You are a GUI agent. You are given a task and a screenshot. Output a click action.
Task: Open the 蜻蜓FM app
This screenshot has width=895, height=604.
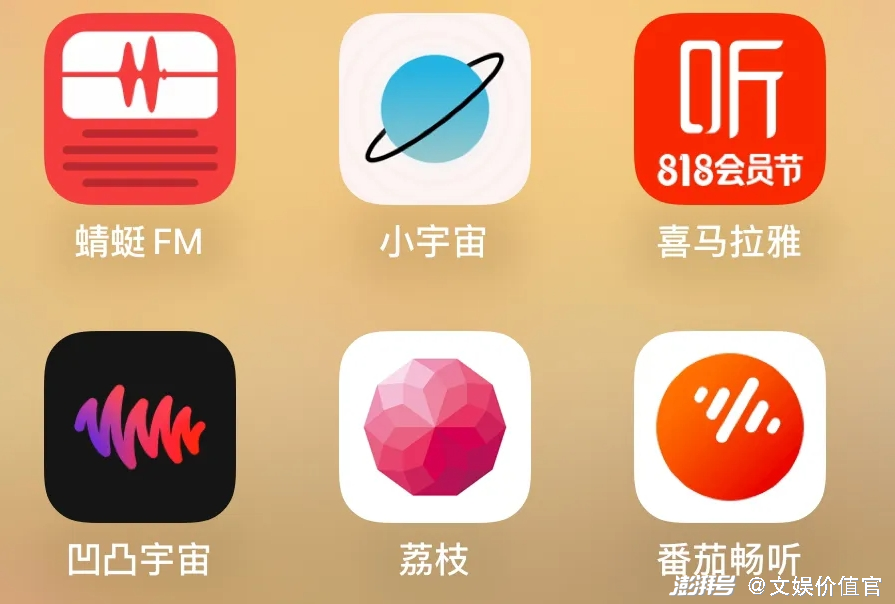pos(139,109)
